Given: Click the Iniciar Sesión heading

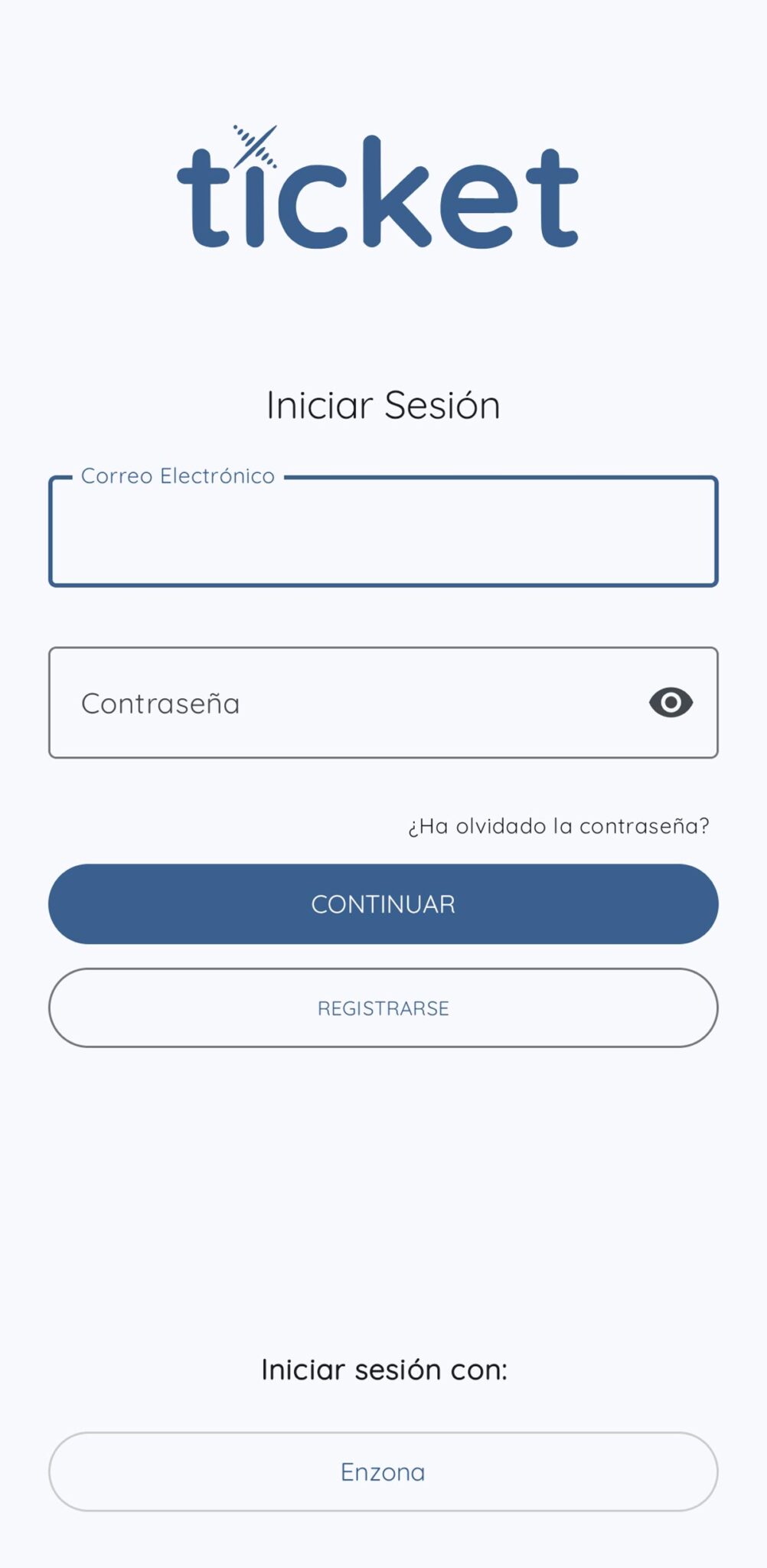Looking at the screenshot, I should pos(382,404).
